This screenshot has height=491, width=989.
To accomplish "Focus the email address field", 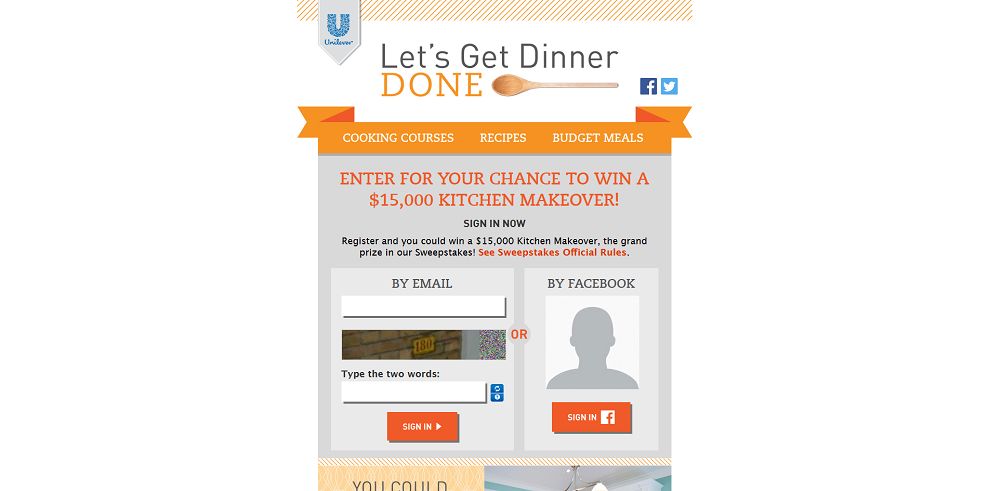I will tap(423, 306).
